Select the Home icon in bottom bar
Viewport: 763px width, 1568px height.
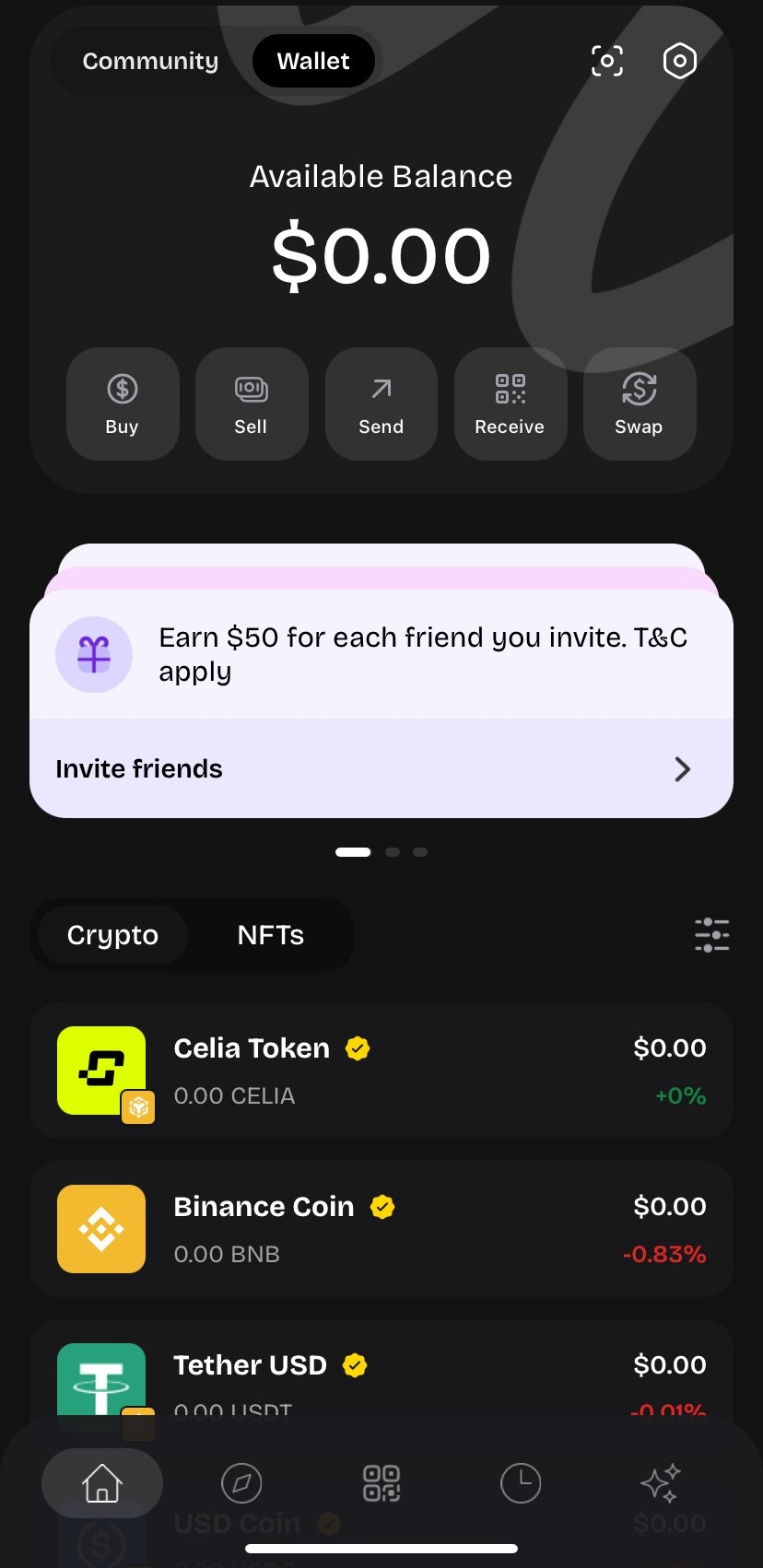[101, 1483]
